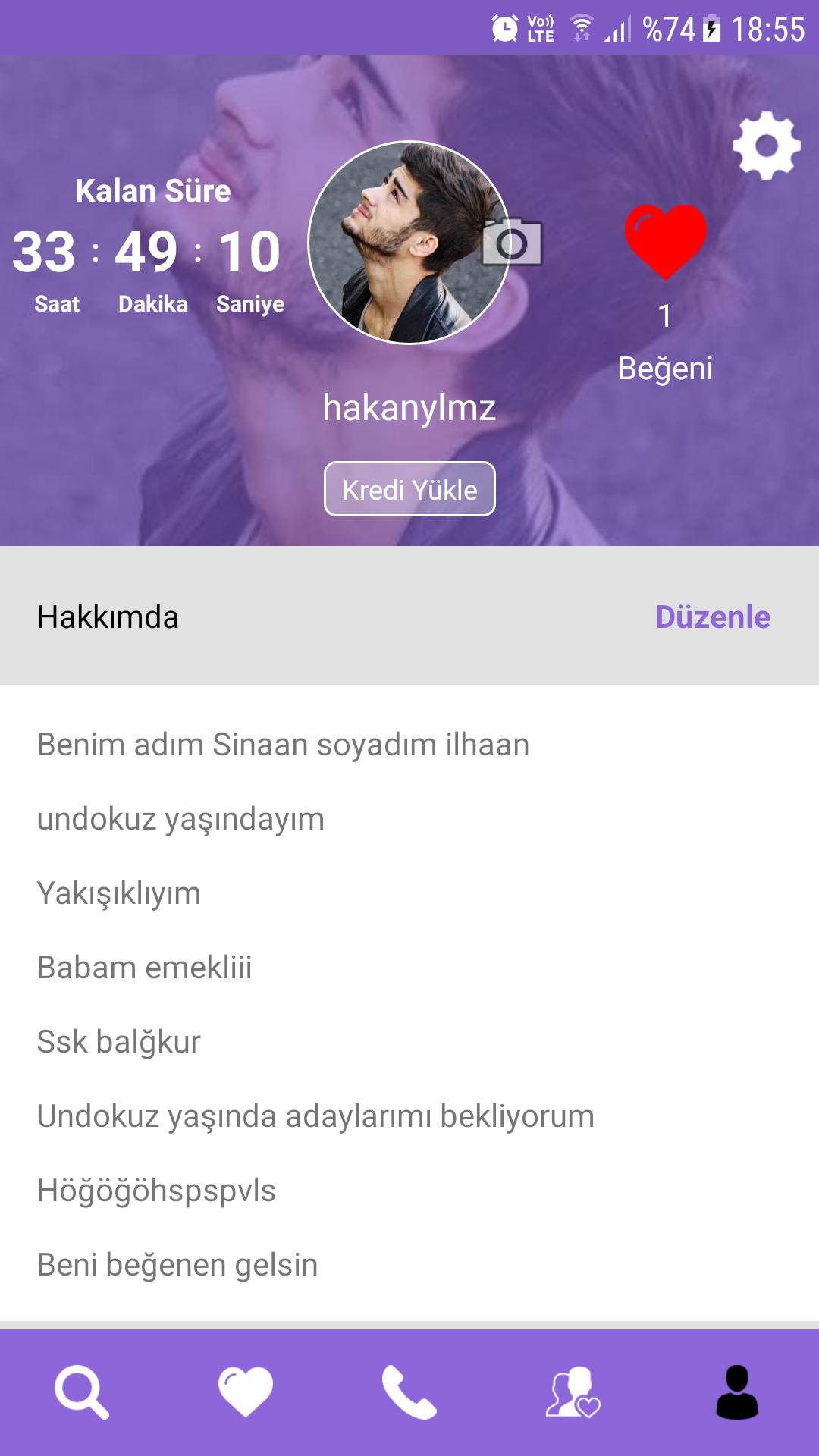819x1456 pixels.
Task: Tap the Hakkımda section header
Action: 108,618
